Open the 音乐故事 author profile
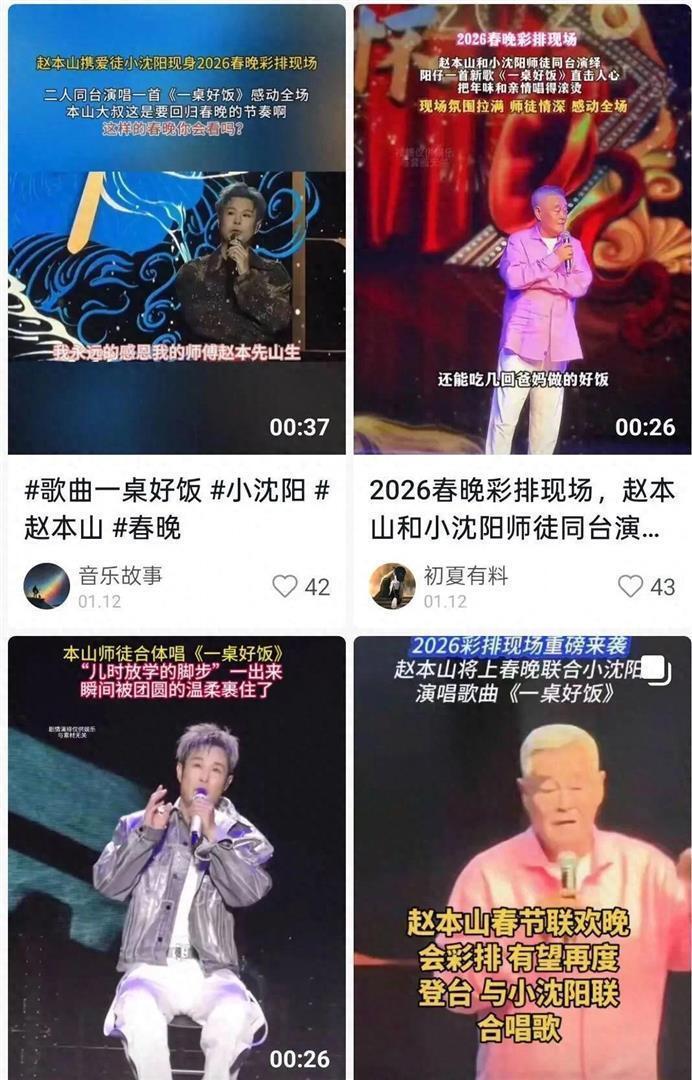This screenshot has width=692, height=1080. pos(47,586)
